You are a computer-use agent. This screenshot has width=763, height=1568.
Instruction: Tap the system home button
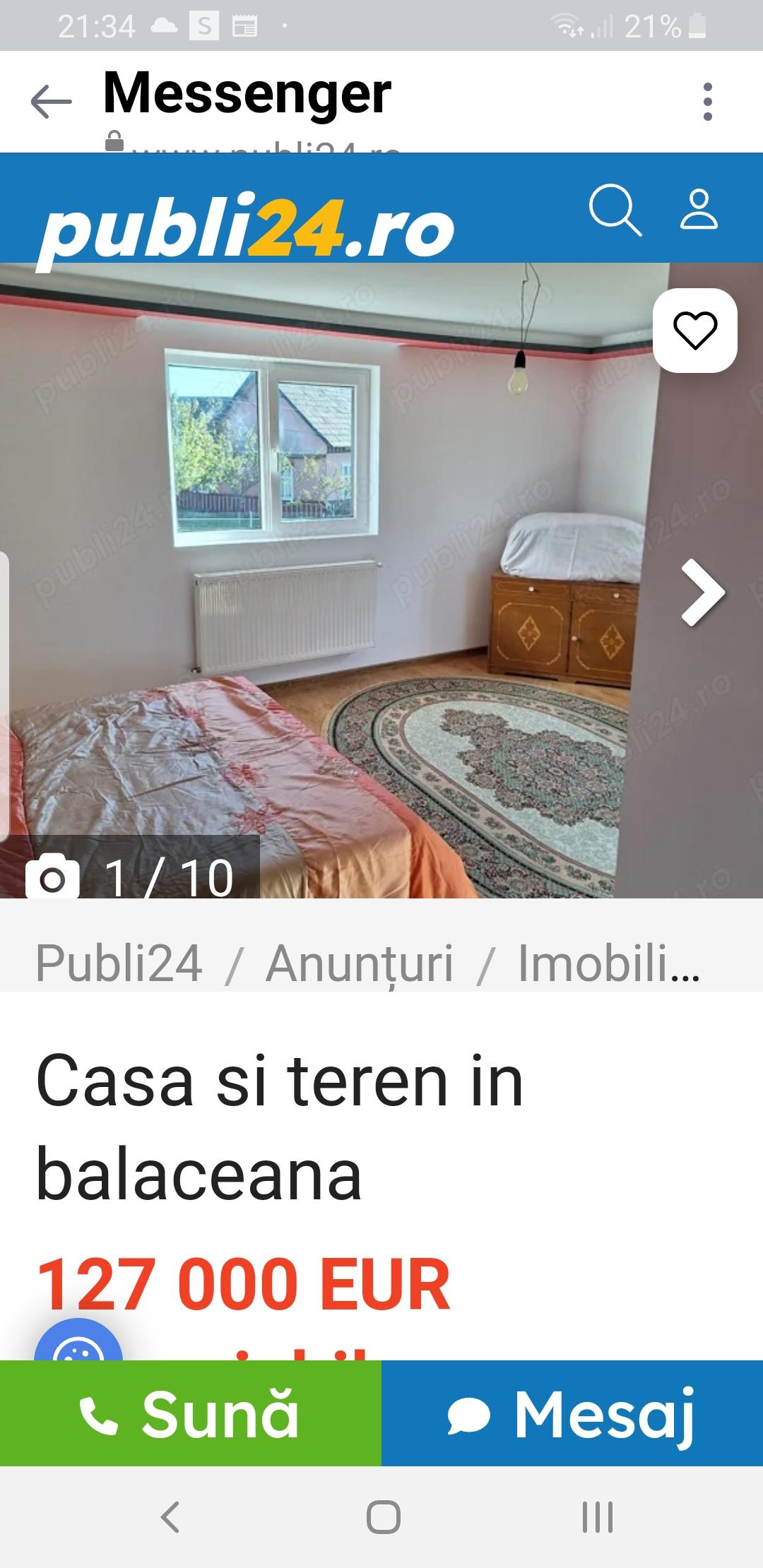tap(383, 1516)
